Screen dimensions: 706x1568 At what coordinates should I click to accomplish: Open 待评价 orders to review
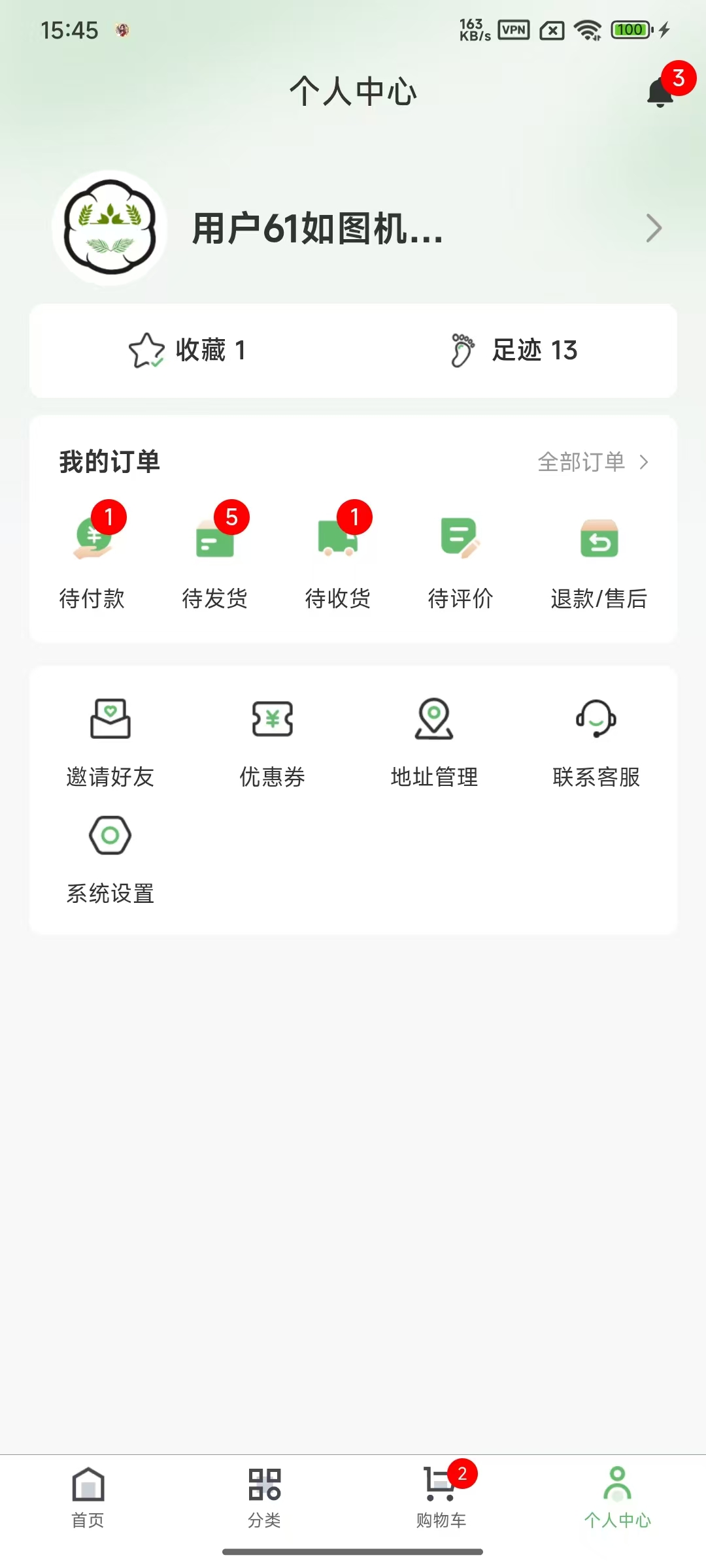pos(461,555)
